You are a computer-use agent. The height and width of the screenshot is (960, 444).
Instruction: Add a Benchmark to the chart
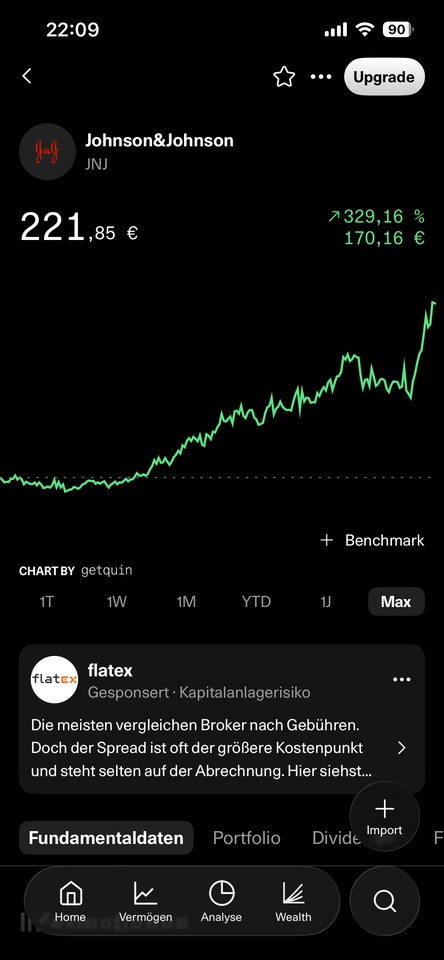(372, 540)
